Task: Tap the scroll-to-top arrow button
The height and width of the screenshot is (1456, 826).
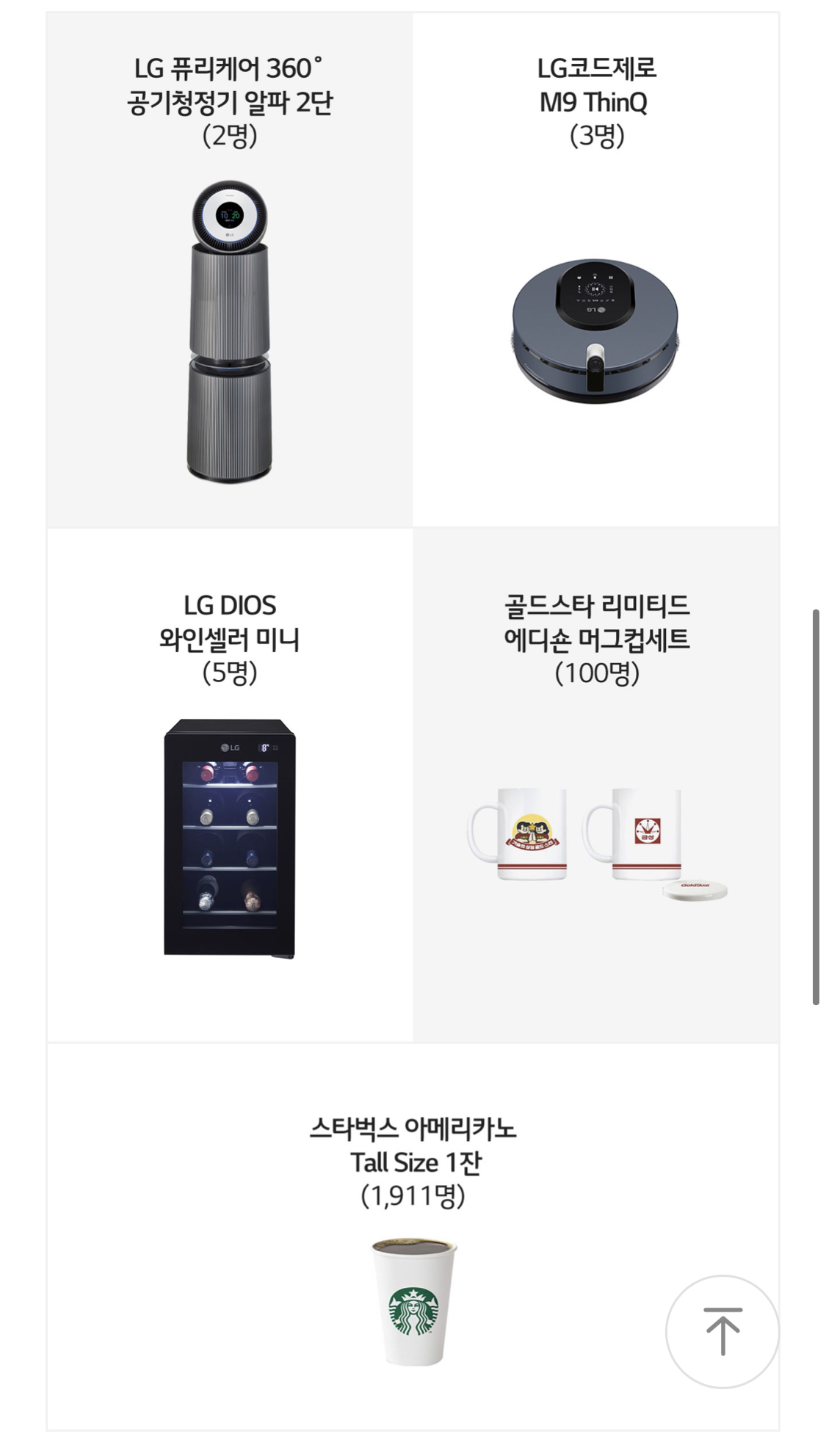Action: coord(722,1331)
